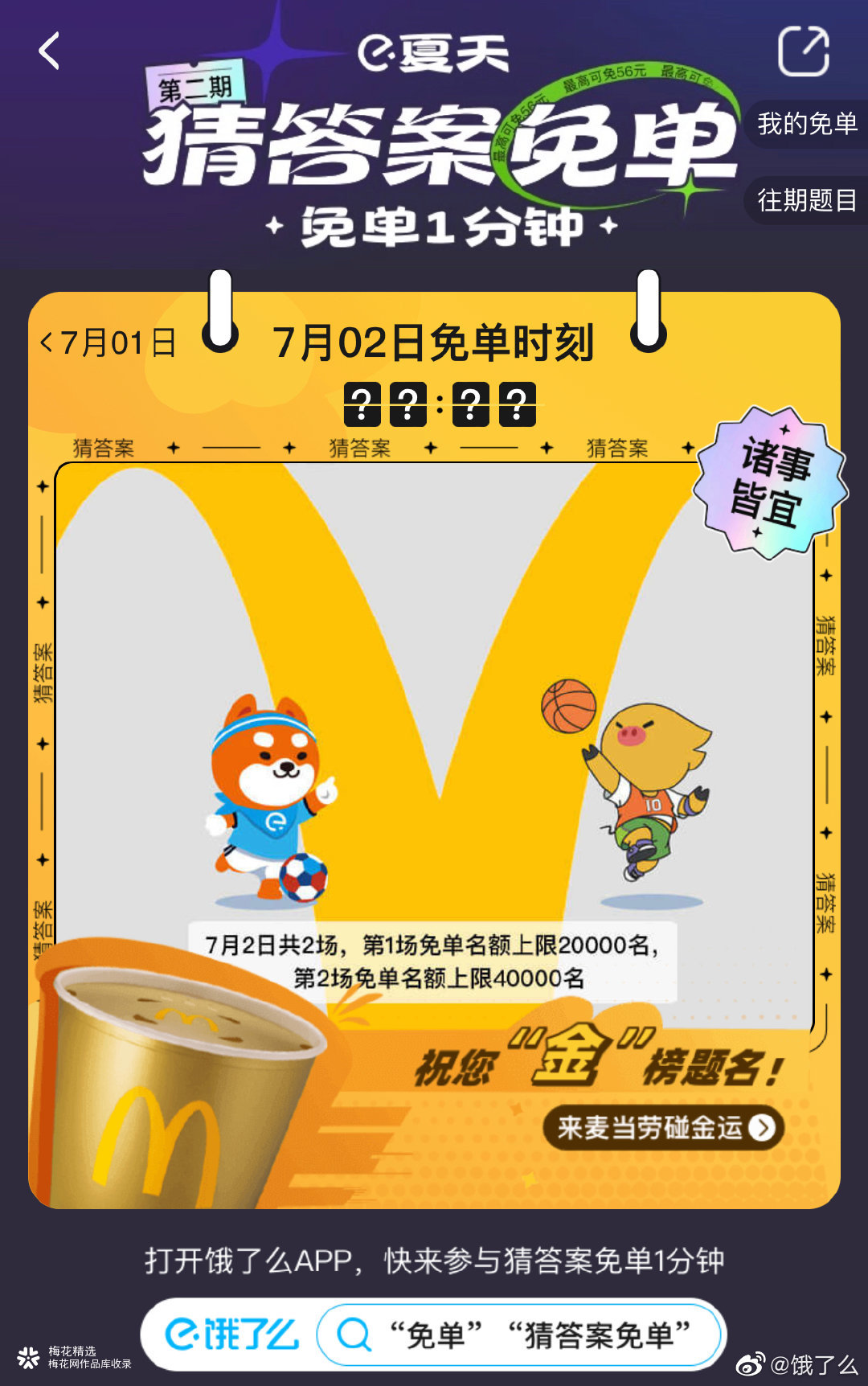Go to the previous day 7月01日

coord(108,343)
